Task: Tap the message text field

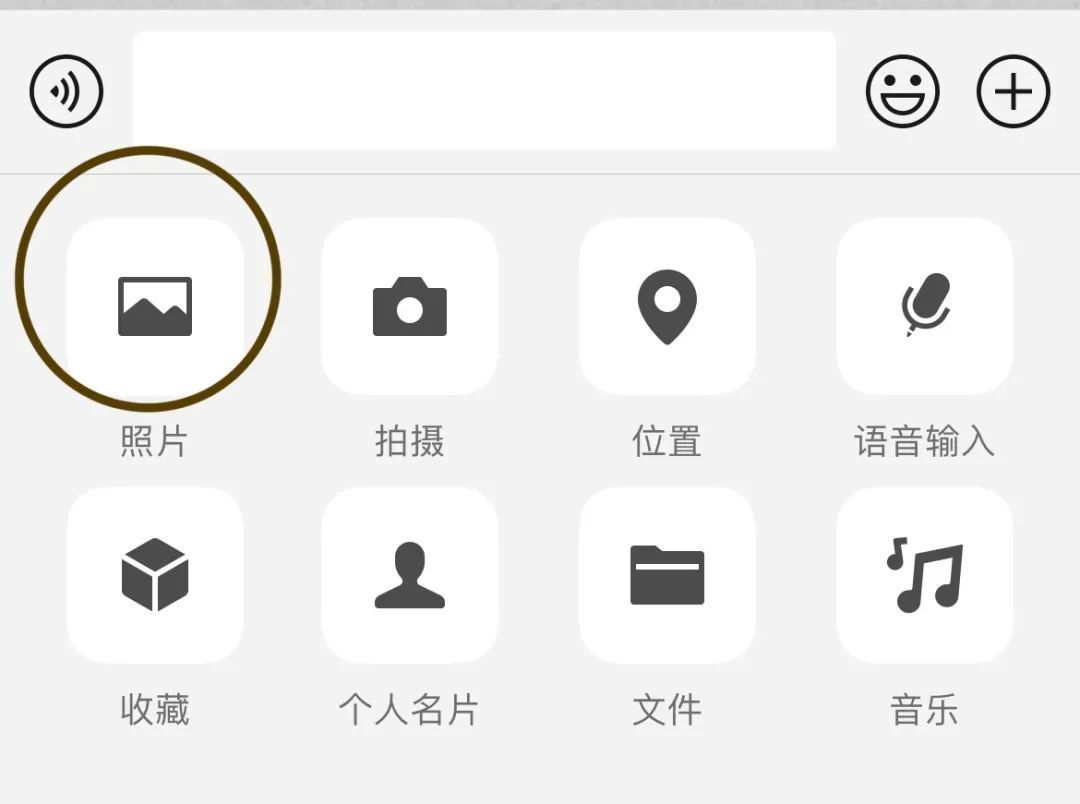Action: click(484, 91)
